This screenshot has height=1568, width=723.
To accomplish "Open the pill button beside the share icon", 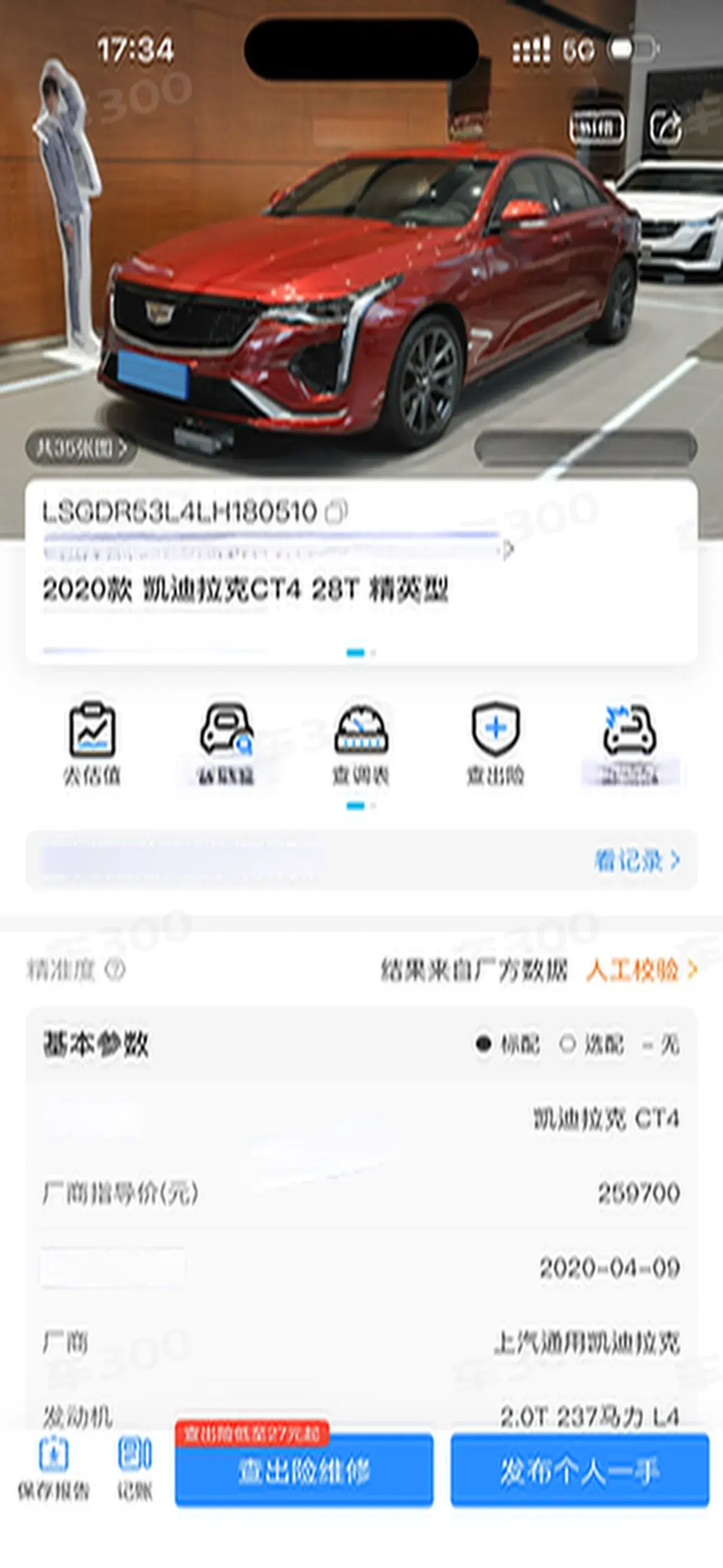I will pyautogui.click(x=596, y=127).
